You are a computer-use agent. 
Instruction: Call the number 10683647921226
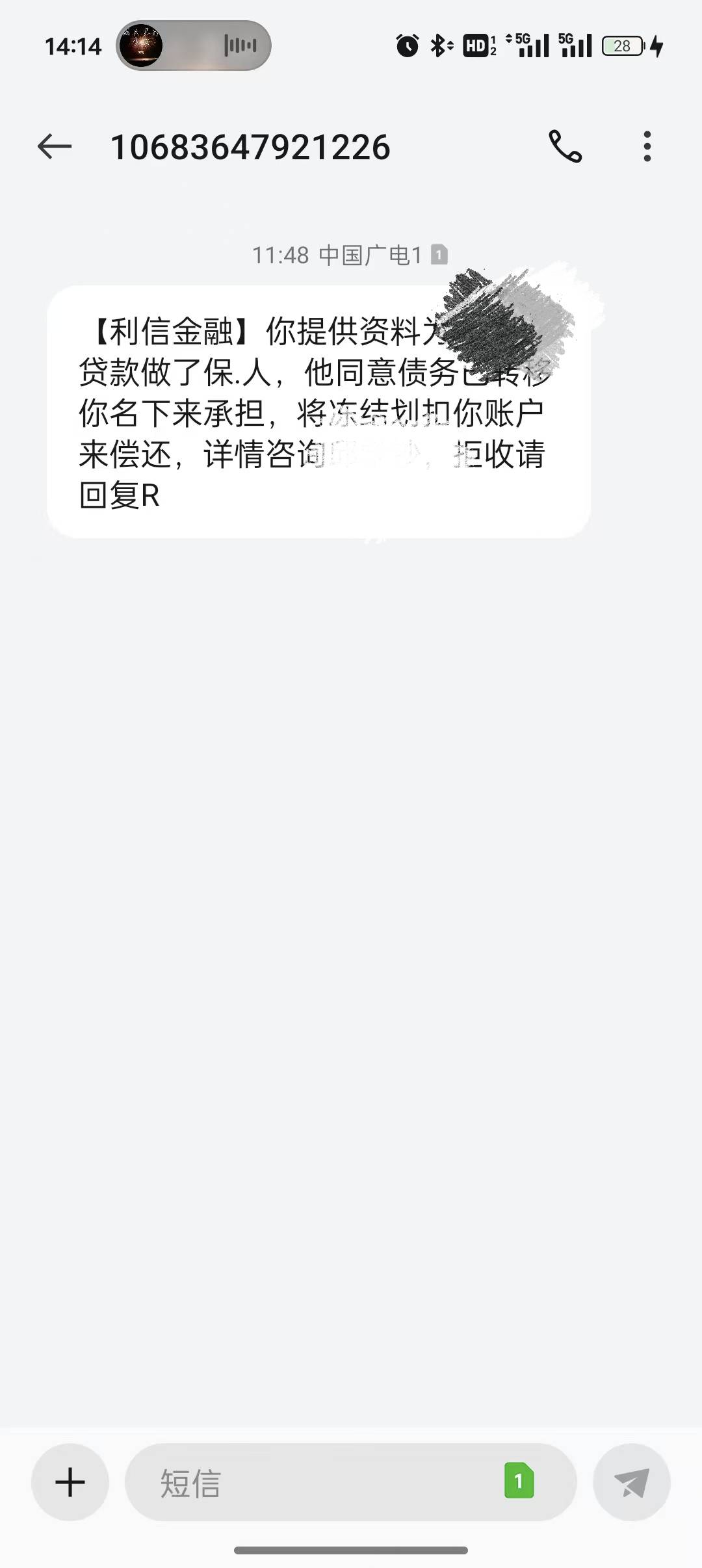click(x=565, y=146)
